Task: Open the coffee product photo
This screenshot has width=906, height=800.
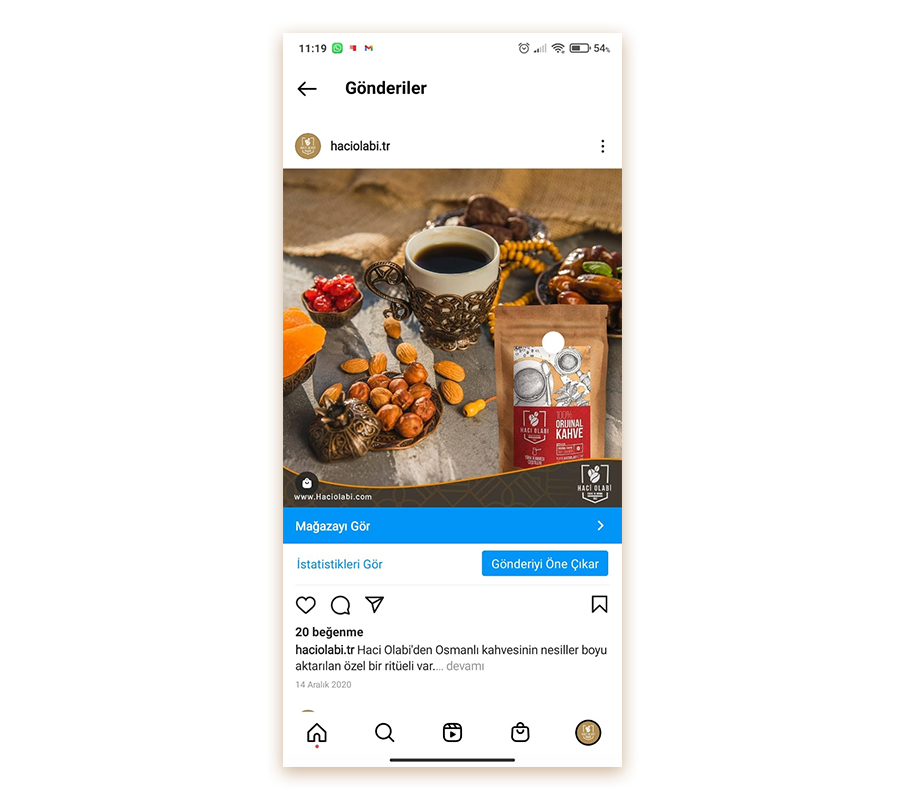Action: click(452, 330)
